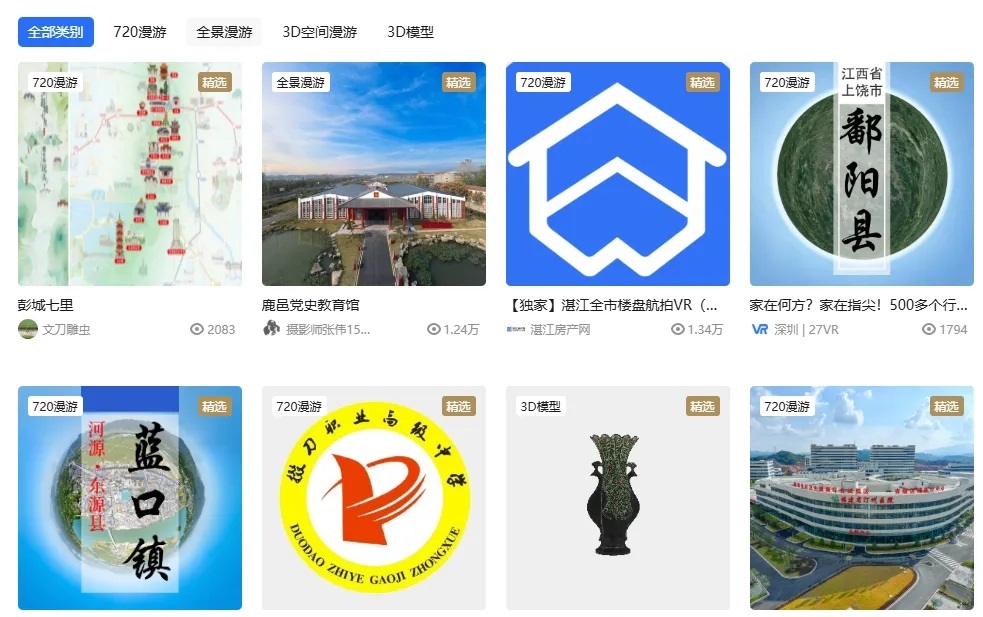
Task: Show the 3D模型 category
Action: click(410, 32)
